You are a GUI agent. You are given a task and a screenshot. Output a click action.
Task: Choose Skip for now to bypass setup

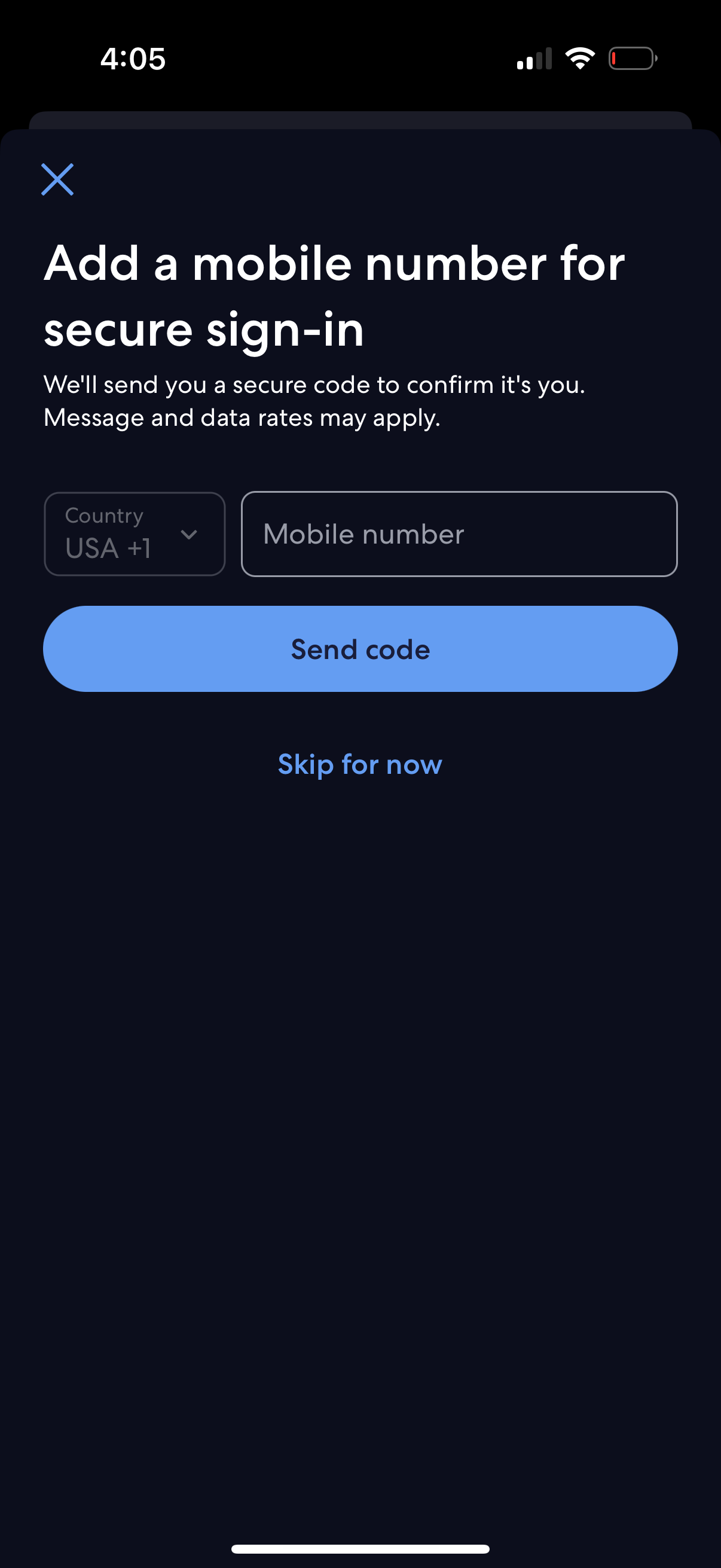(x=360, y=764)
